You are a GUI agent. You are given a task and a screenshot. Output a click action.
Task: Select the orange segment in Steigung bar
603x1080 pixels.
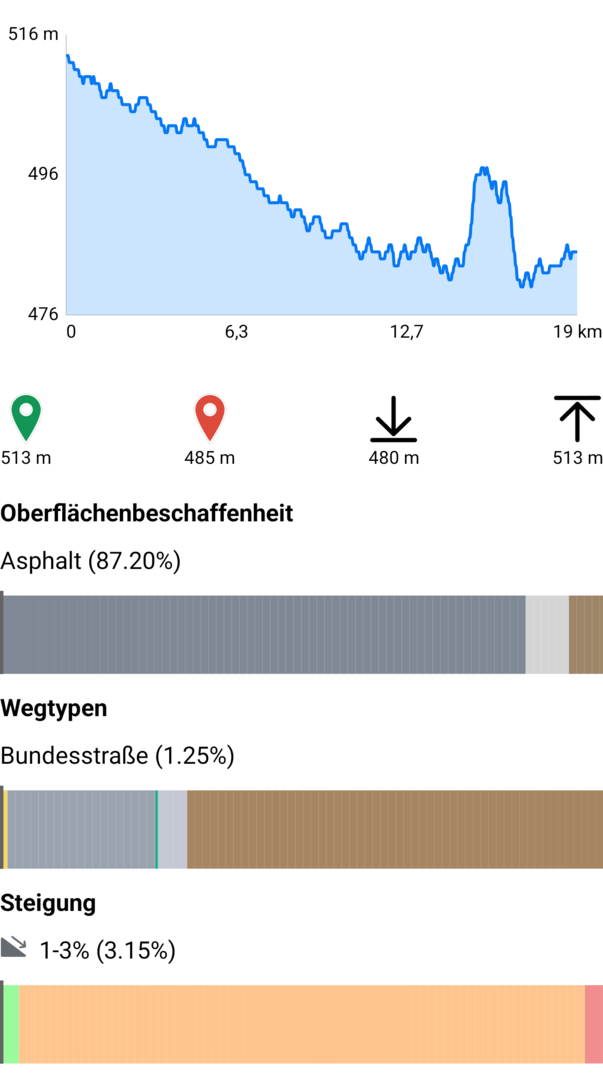click(301, 1023)
